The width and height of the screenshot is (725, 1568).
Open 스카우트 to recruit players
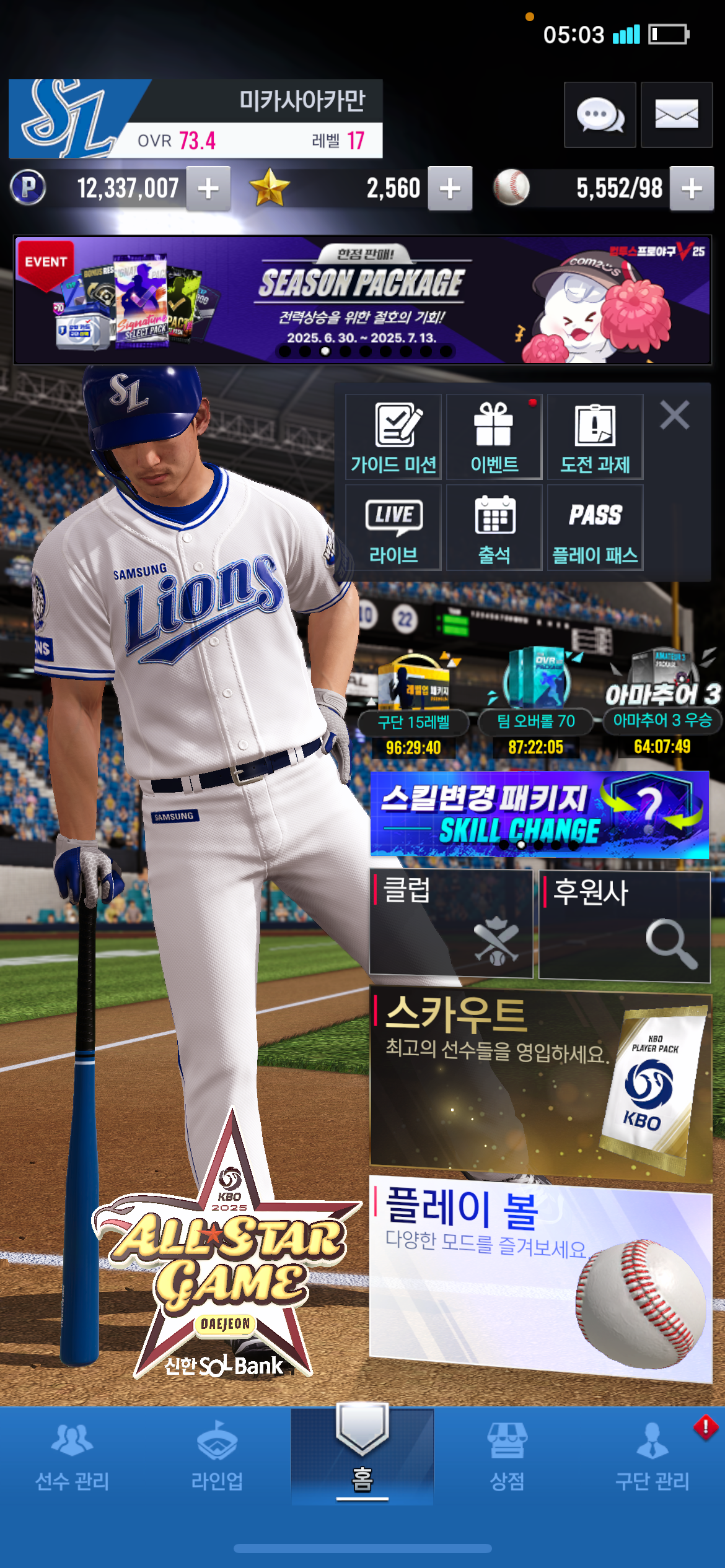[541, 1084]
